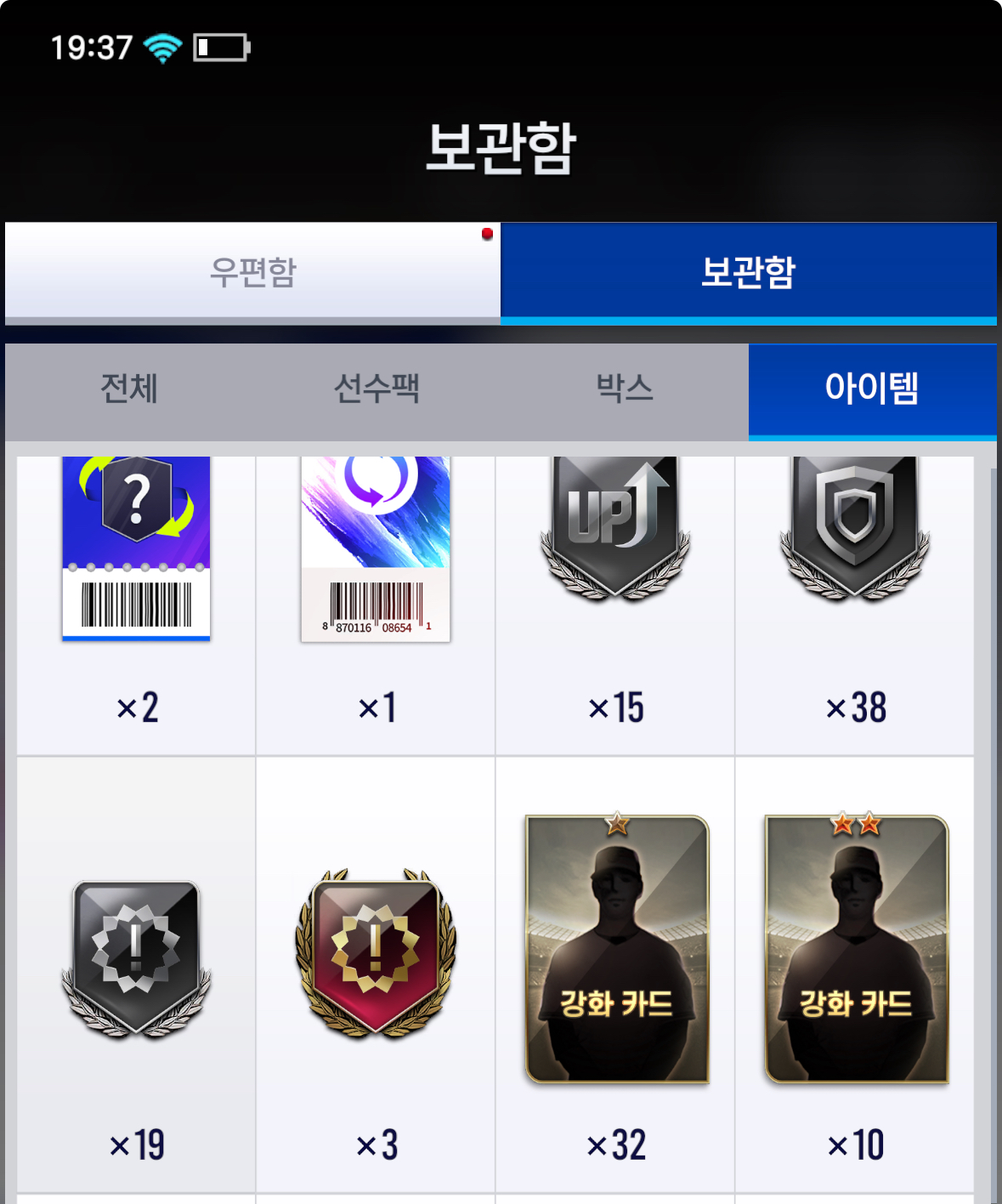
Task: Open the barcode ticket item ×1
Action: click(376, 595)
